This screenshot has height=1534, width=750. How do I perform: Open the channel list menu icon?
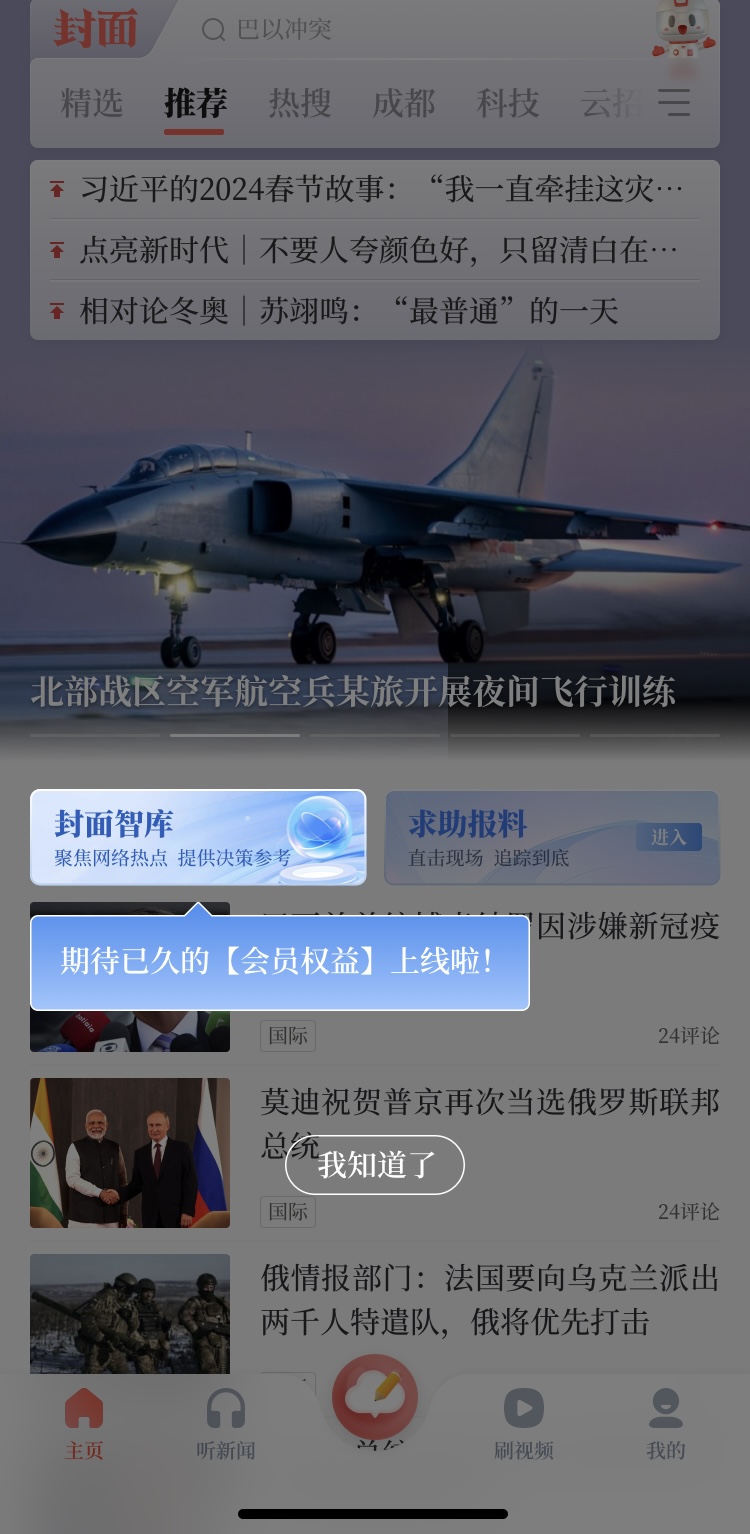[x=675, y=103]
